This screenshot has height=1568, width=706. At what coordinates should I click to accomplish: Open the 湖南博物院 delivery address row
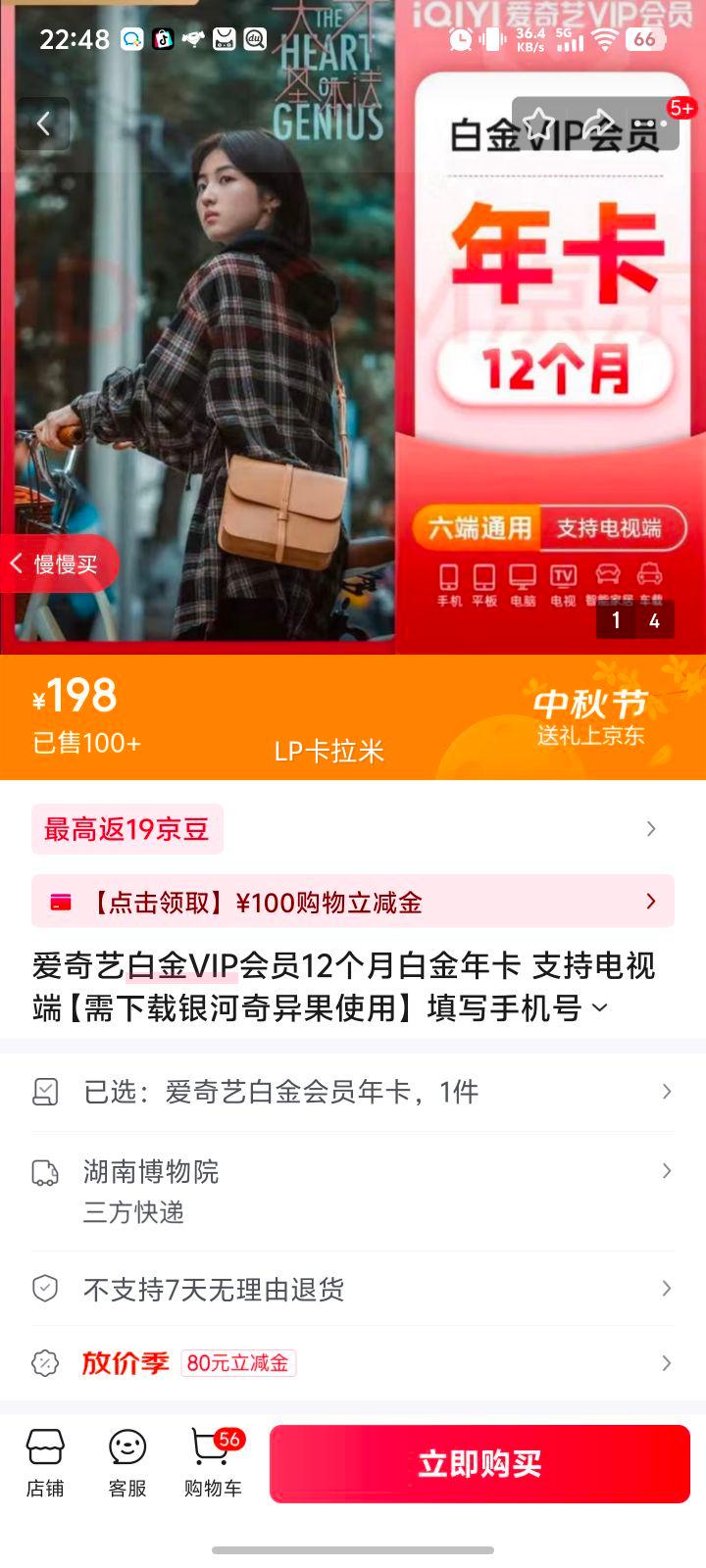353,1191
